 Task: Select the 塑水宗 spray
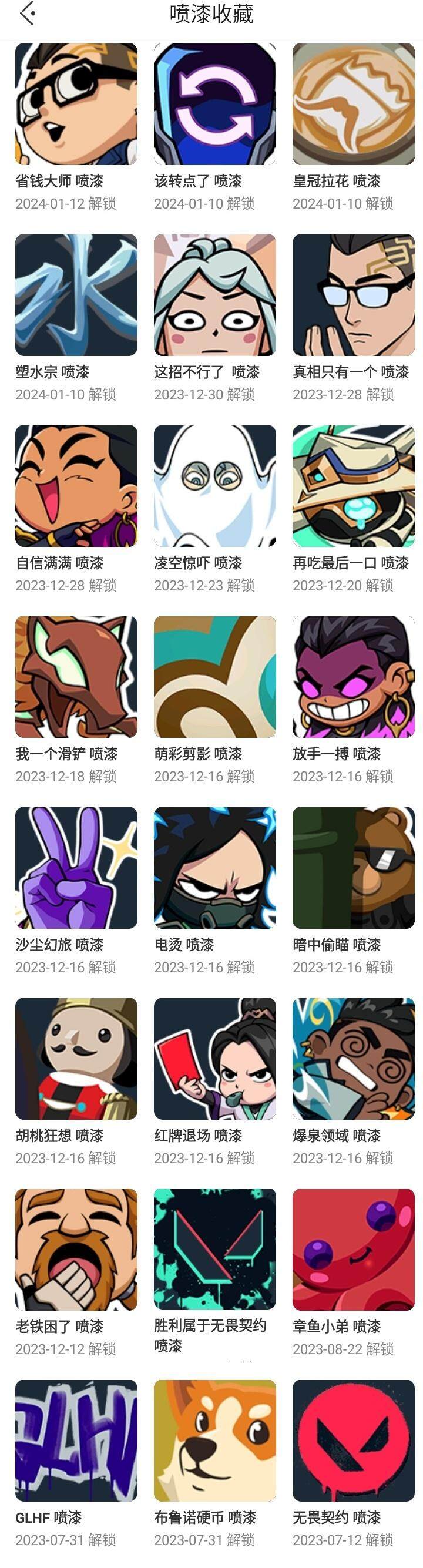(76, 296)
